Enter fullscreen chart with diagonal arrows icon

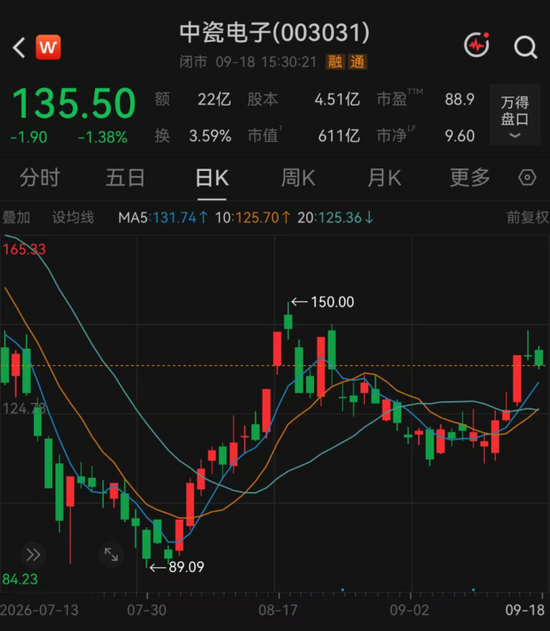(x=111, y=555)
